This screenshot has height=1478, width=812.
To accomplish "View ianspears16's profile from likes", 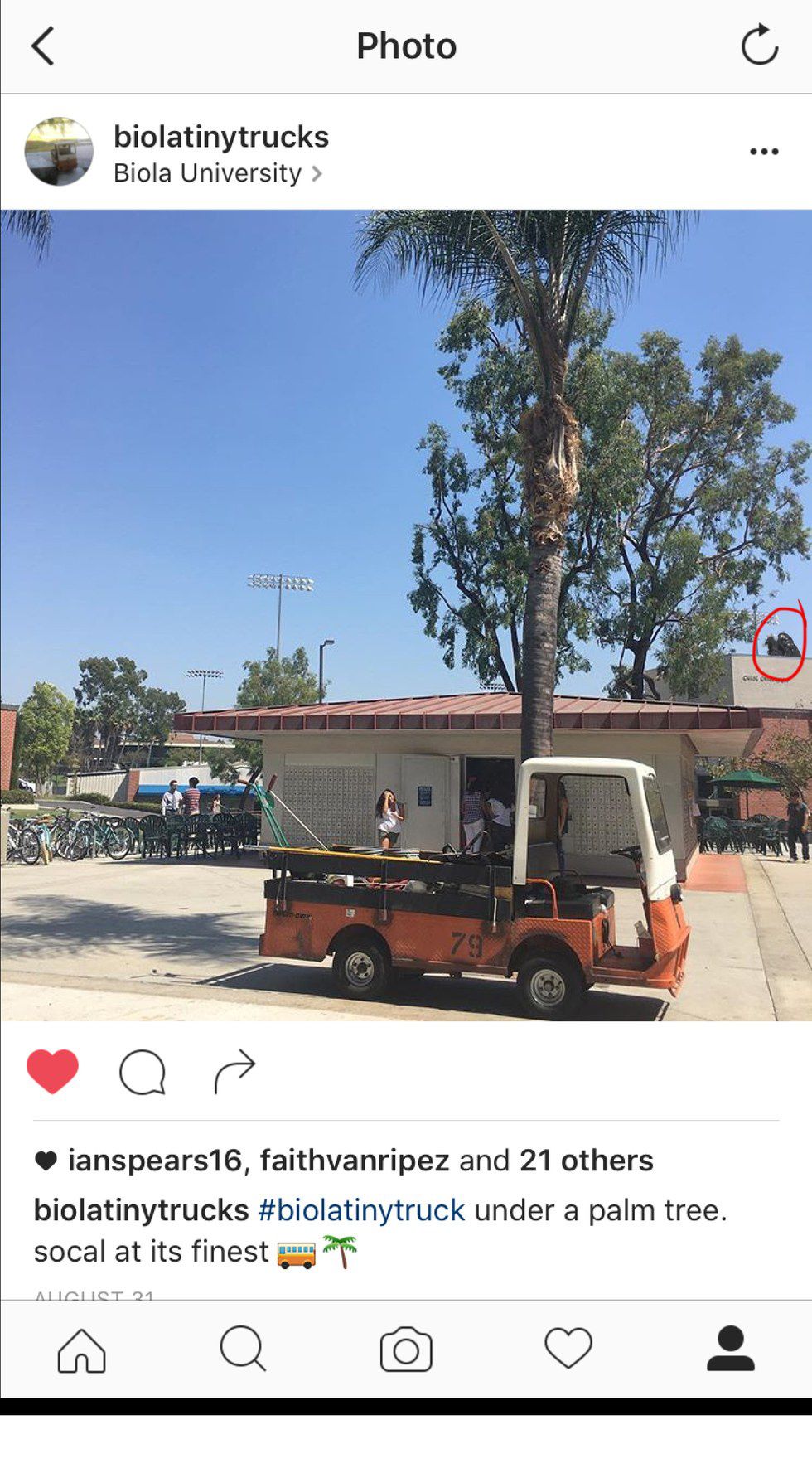I will point(154,1161).
